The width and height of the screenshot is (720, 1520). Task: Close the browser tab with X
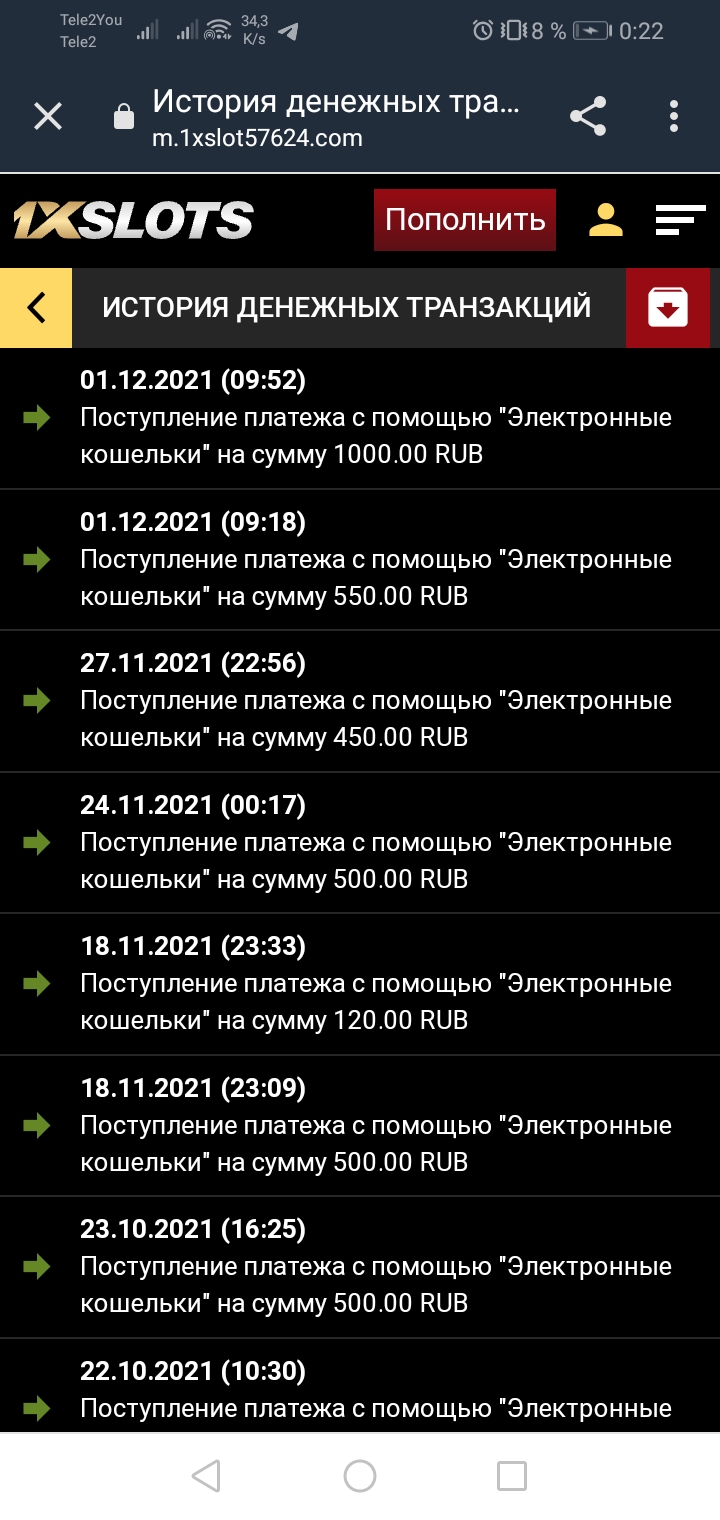click(48, 117)
